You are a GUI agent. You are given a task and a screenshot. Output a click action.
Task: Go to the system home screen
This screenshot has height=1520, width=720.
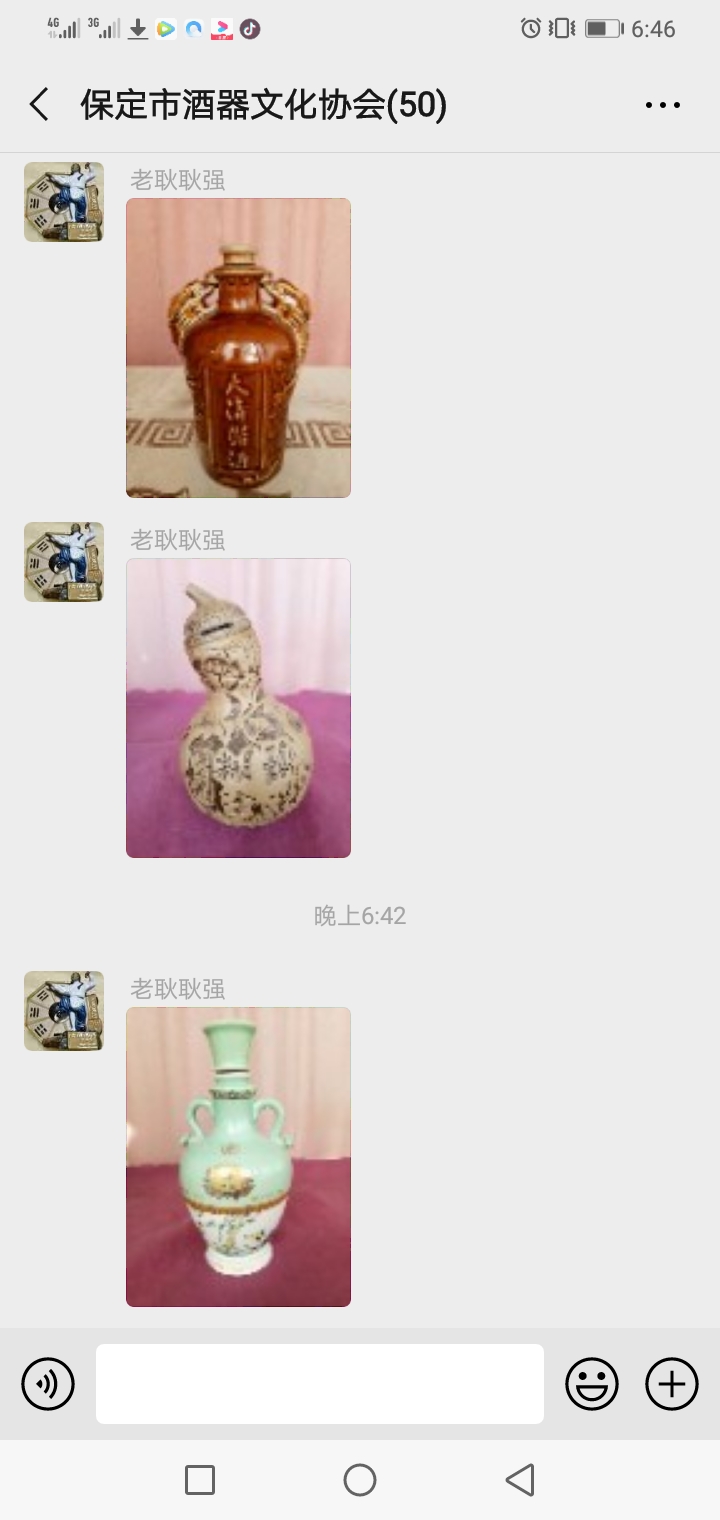360,1480
